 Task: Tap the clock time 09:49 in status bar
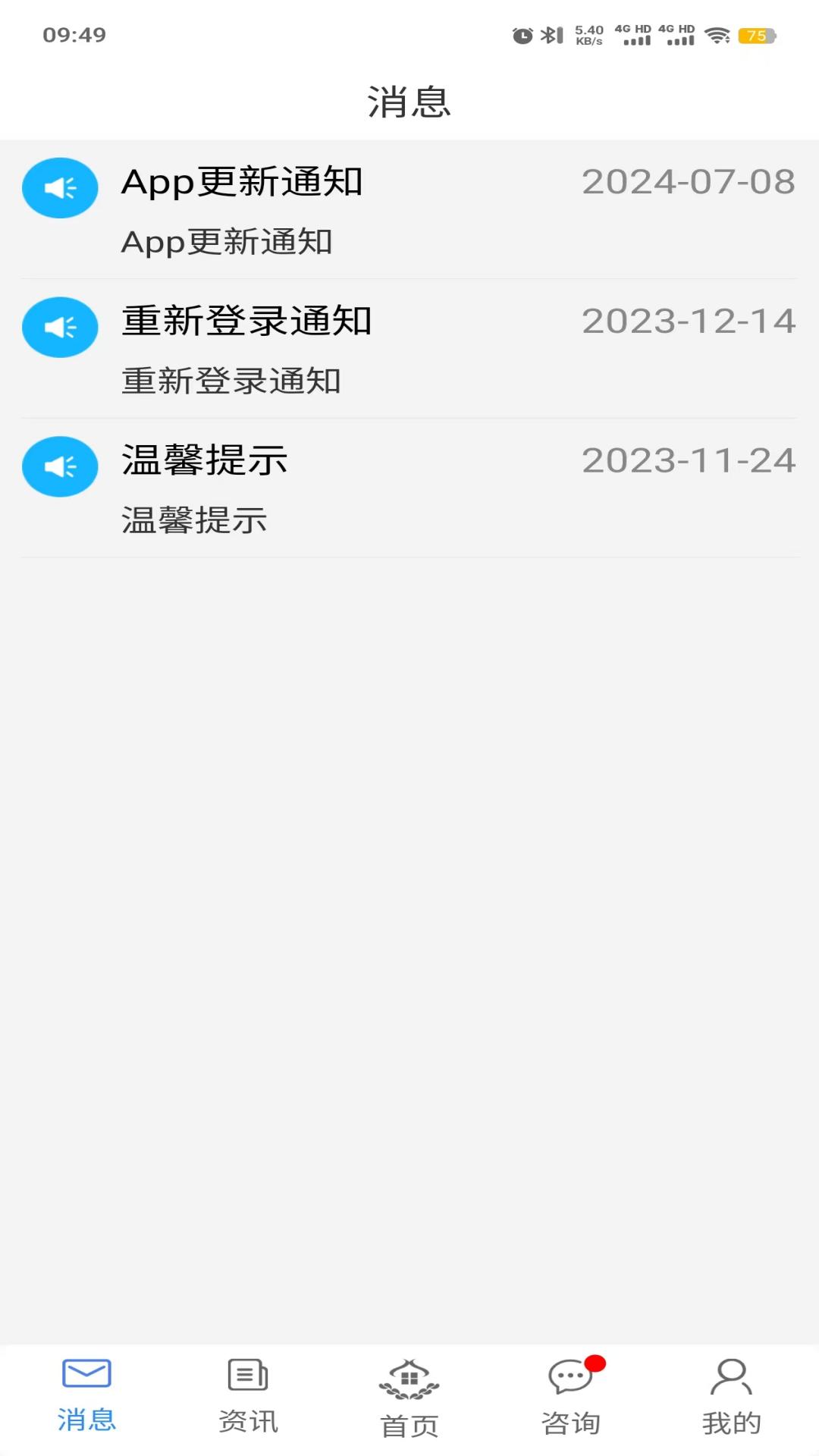(73, 33)
